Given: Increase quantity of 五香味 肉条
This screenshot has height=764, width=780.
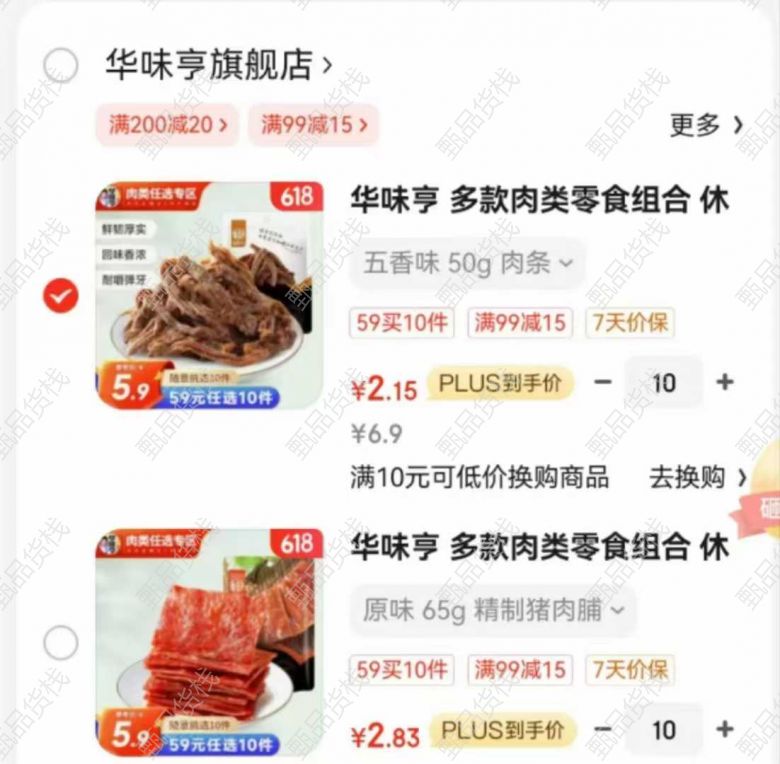Looking at the screenshot, I should click(725, 382).
